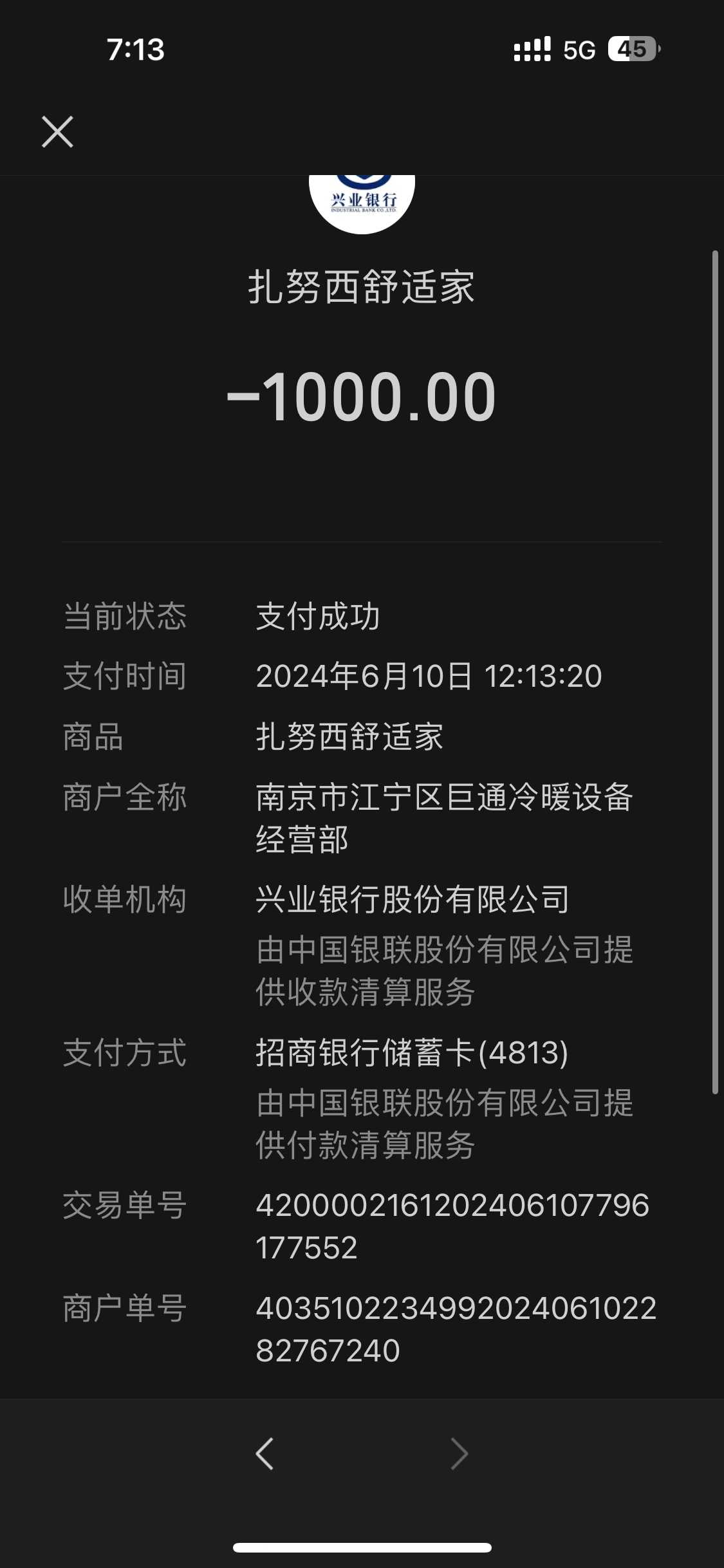The image size is (724, 1568).
Task: Go forward with the right arrow
Action: pos(459,1453)
